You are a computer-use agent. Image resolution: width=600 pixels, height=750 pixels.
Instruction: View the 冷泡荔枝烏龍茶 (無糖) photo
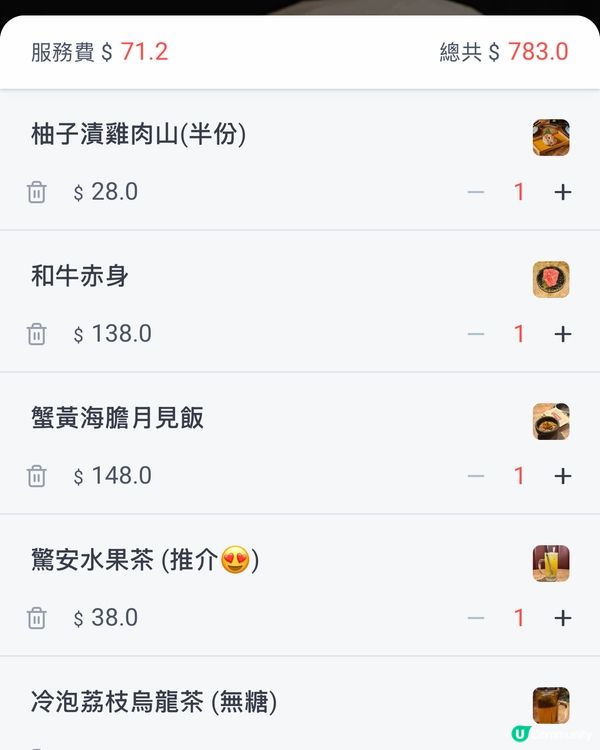click(x=551, y=705)
